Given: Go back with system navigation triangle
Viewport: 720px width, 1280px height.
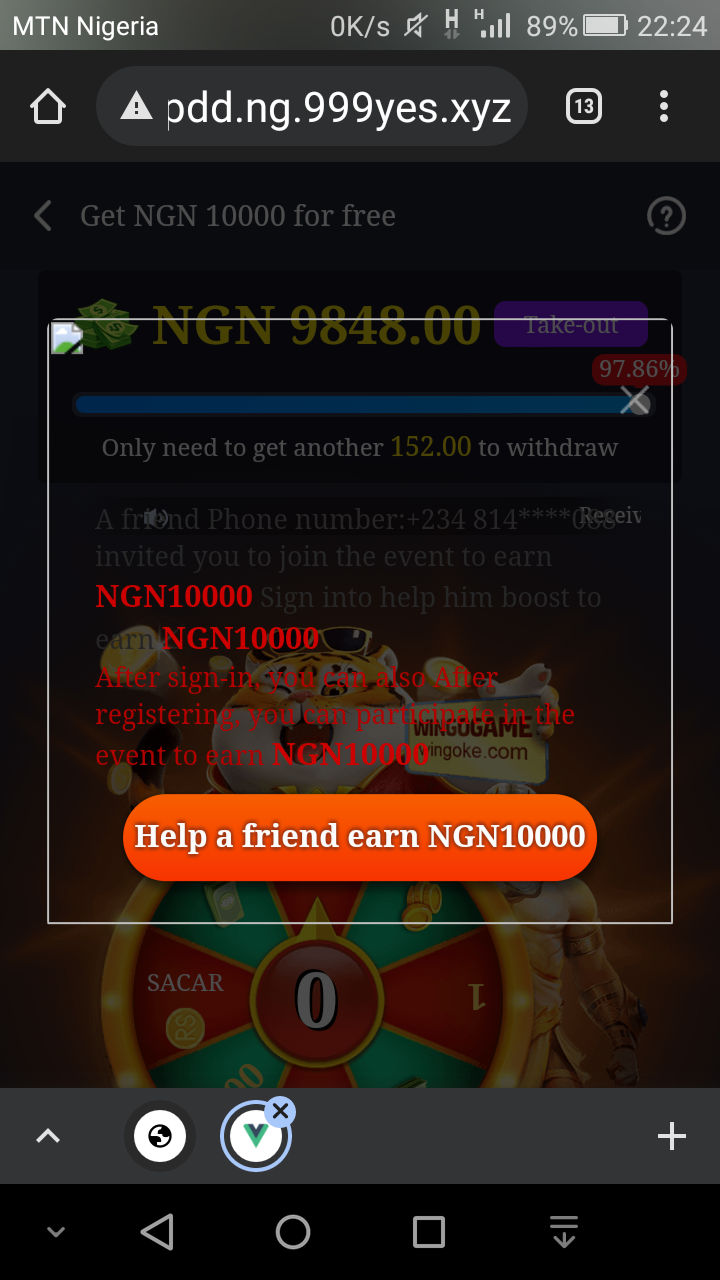Looking at the screenshot, I should point(157,1232).
